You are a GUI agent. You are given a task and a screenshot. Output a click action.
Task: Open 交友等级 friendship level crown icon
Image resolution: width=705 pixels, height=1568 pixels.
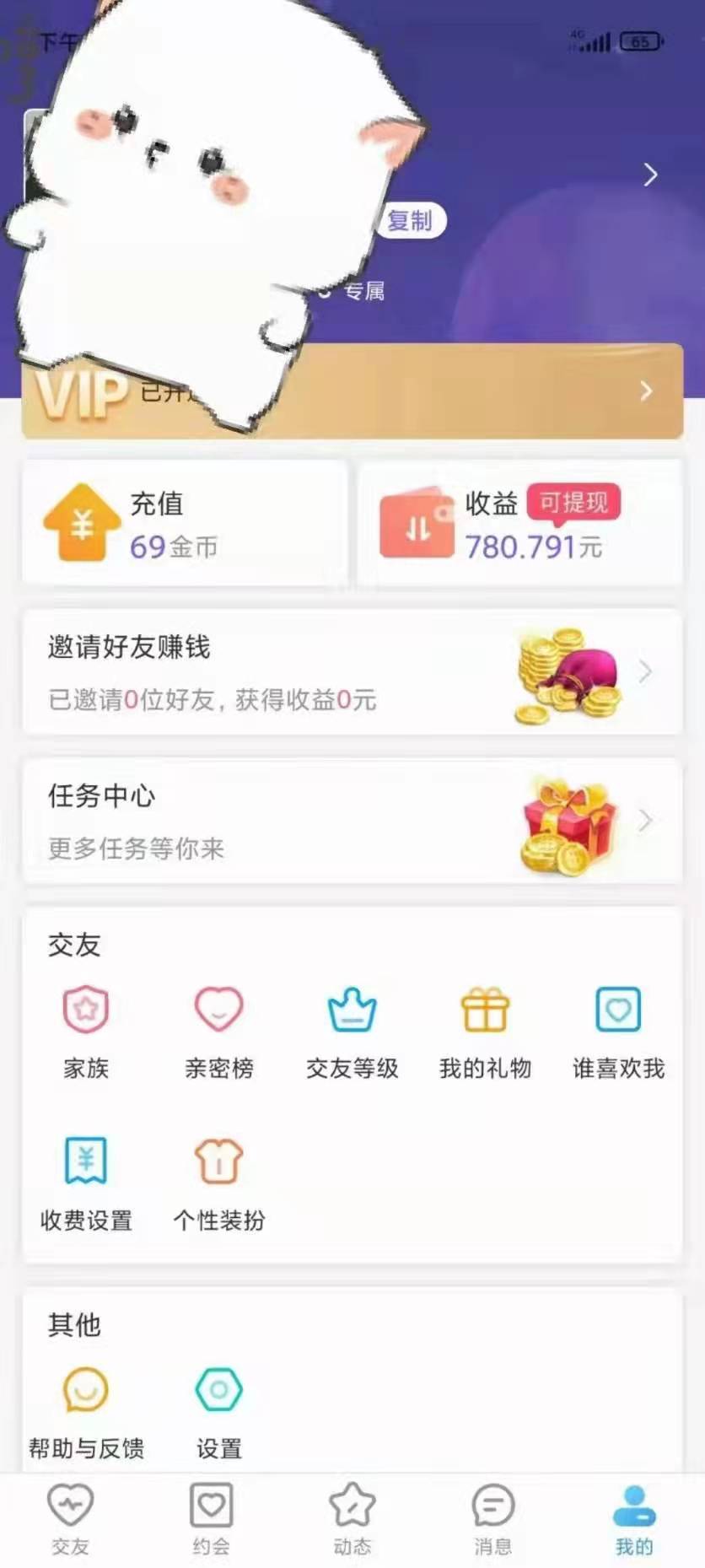351,1010
